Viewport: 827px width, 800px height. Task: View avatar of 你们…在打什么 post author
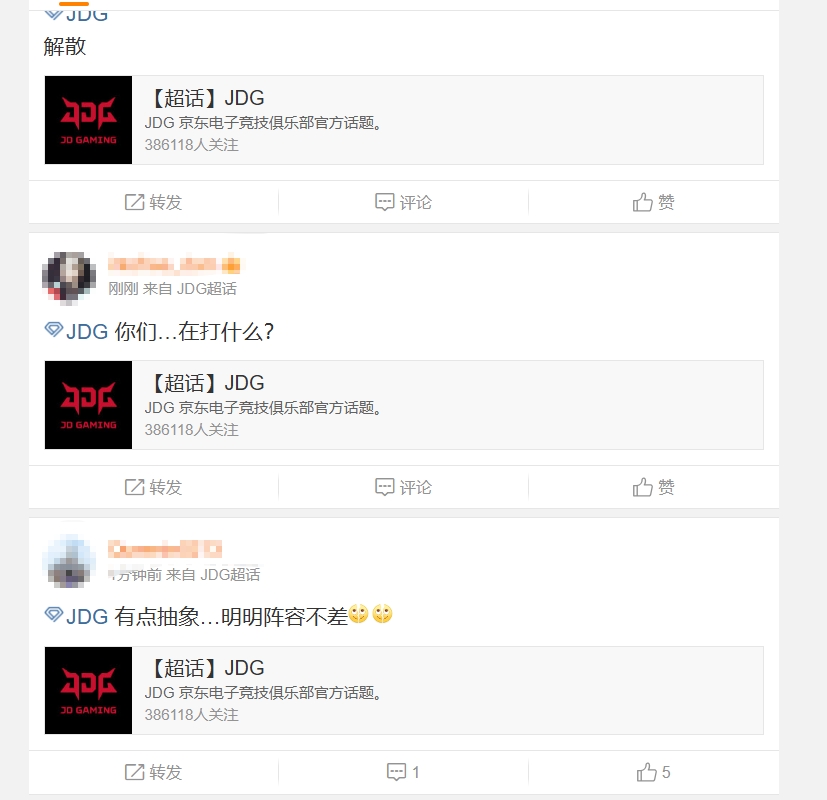(x=68, y=276)
